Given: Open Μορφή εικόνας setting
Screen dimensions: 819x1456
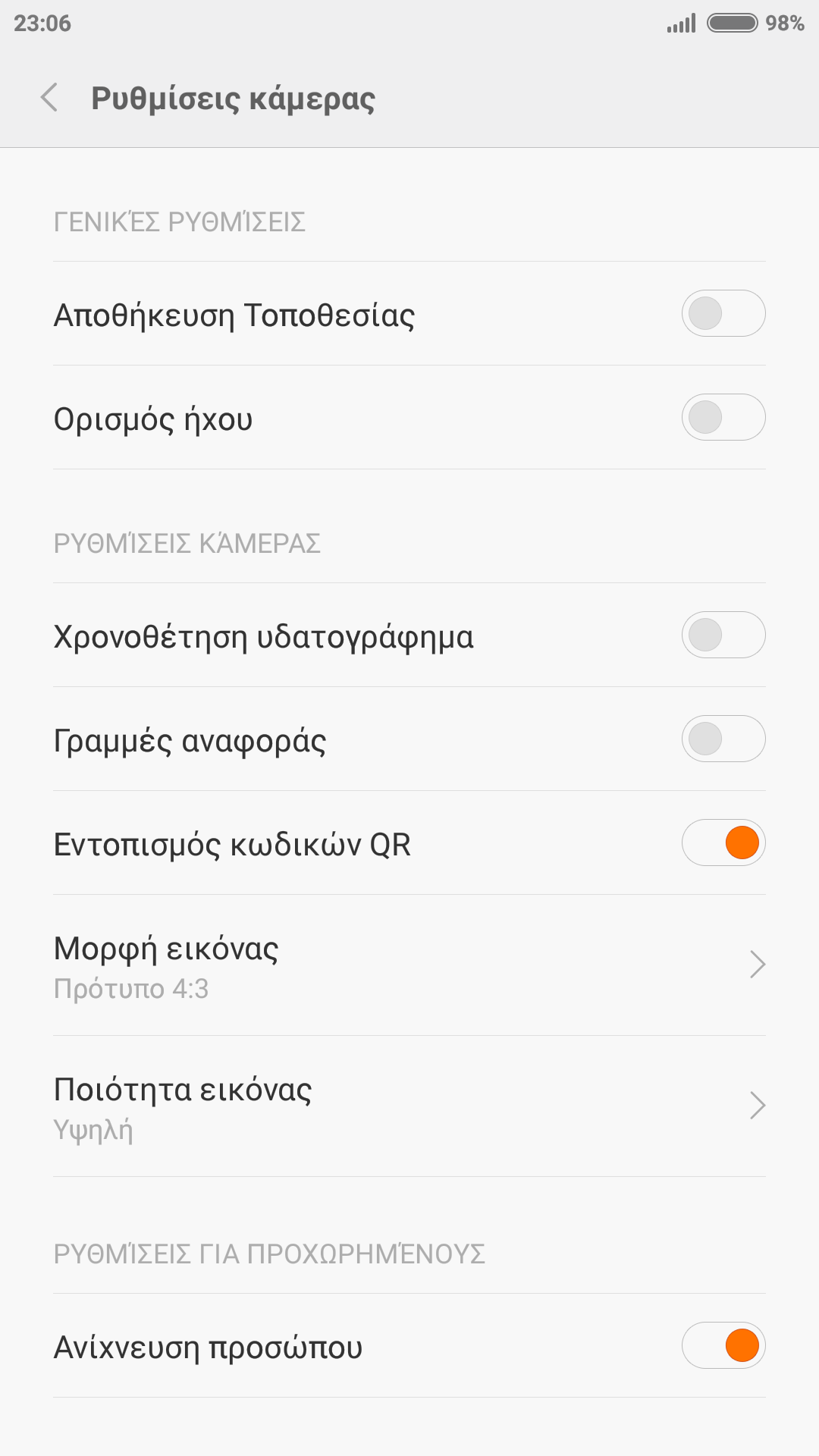Looking at the screenshot, I should [409, 965].
